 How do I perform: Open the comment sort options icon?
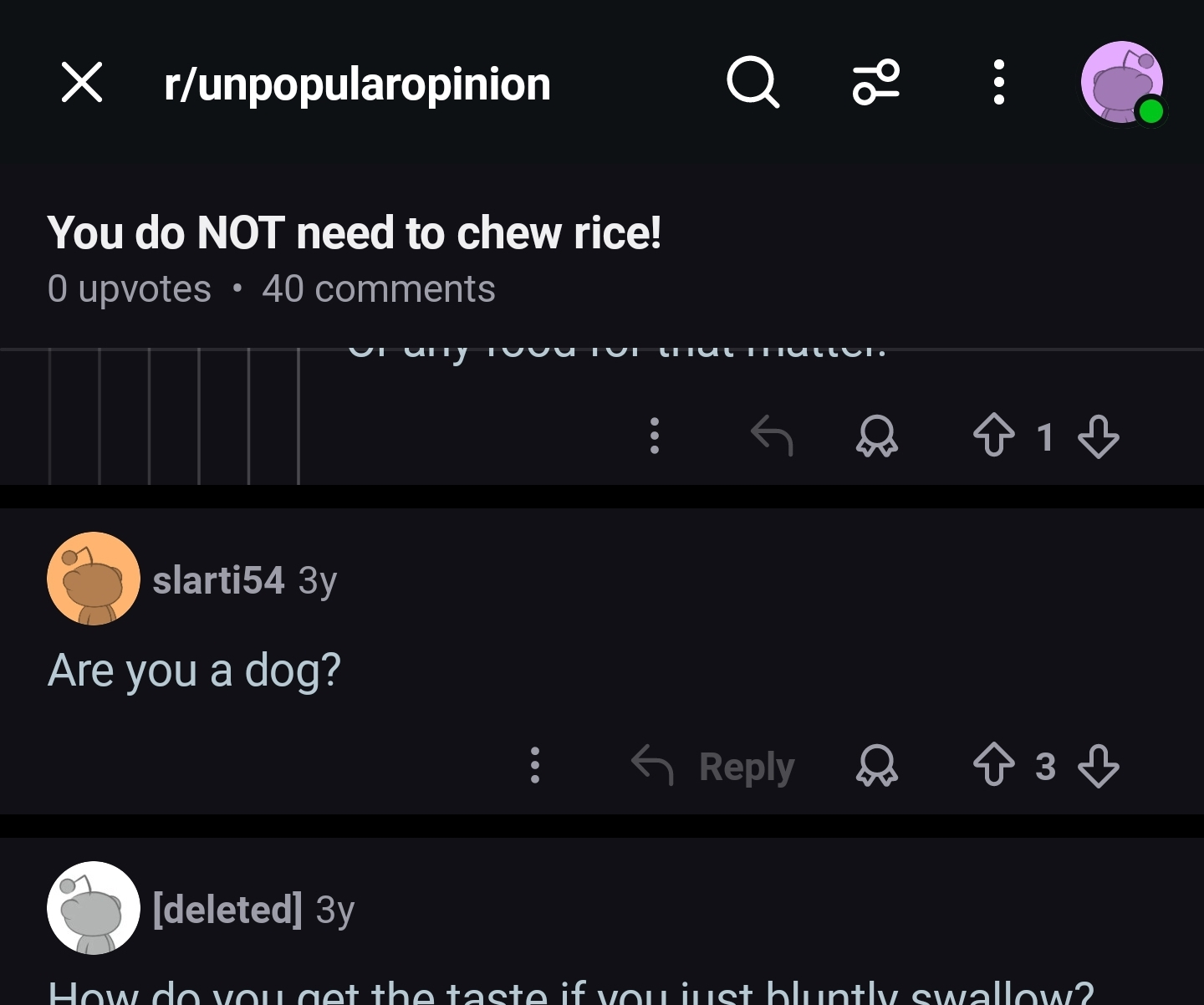[875, 83]
